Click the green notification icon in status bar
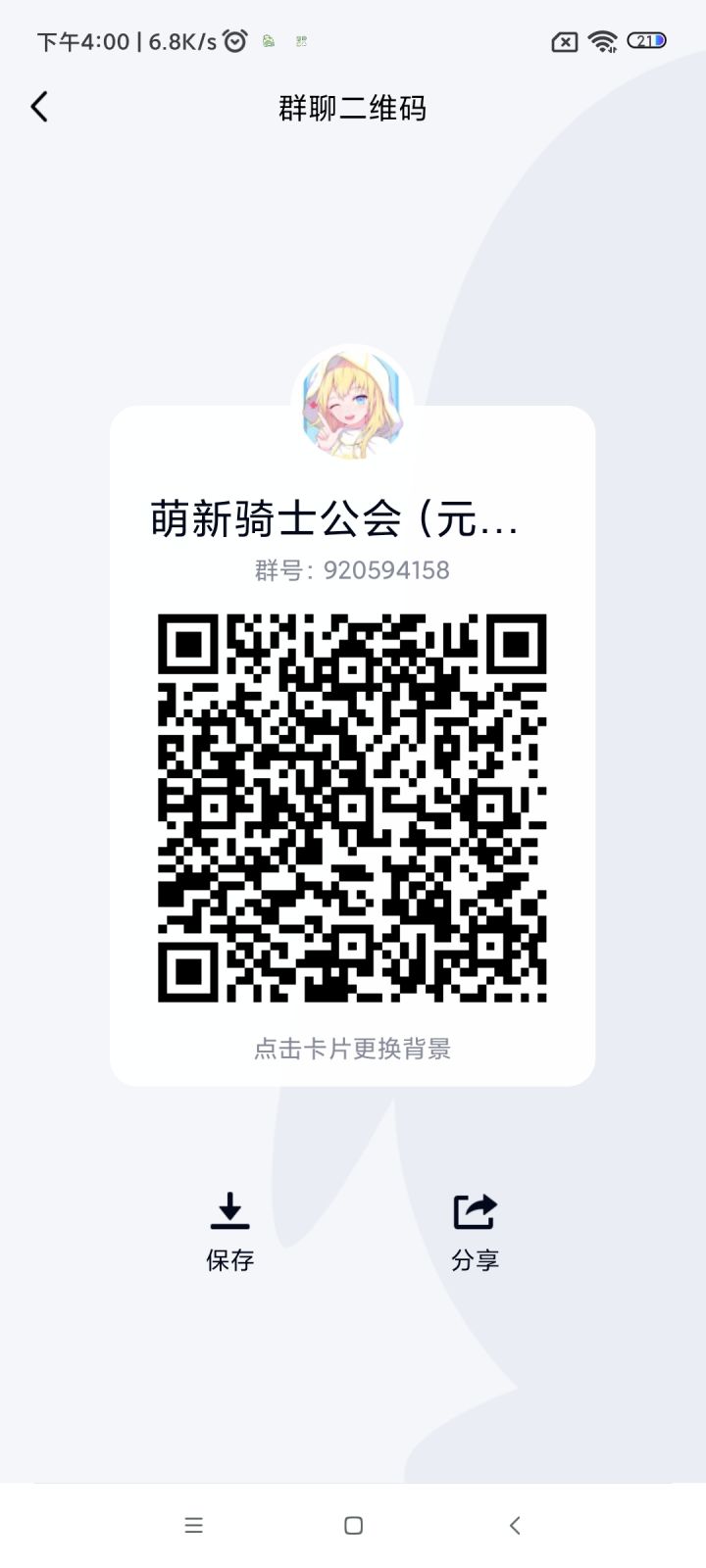706x1568 pixels. click(267, 41)
